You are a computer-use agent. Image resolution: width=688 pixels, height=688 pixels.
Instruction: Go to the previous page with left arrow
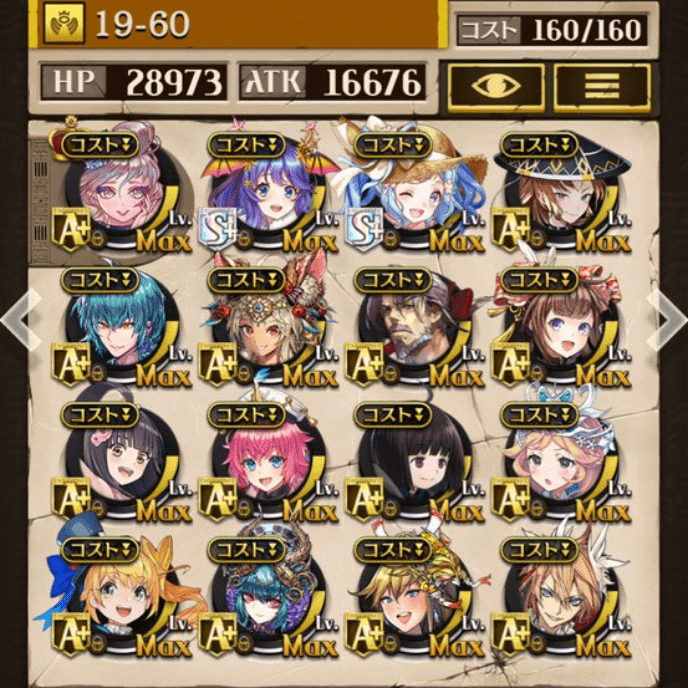click(14, 320)
